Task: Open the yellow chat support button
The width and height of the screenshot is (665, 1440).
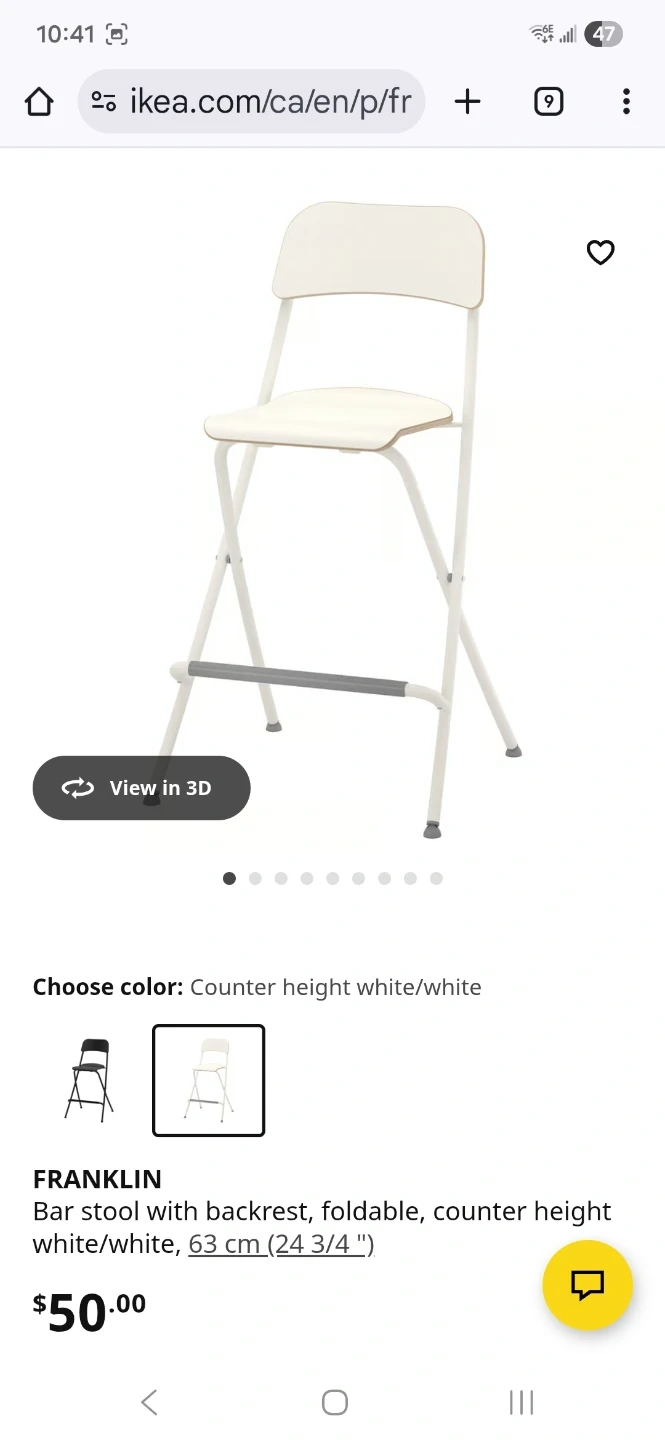Action: (x=587, y=1285)
